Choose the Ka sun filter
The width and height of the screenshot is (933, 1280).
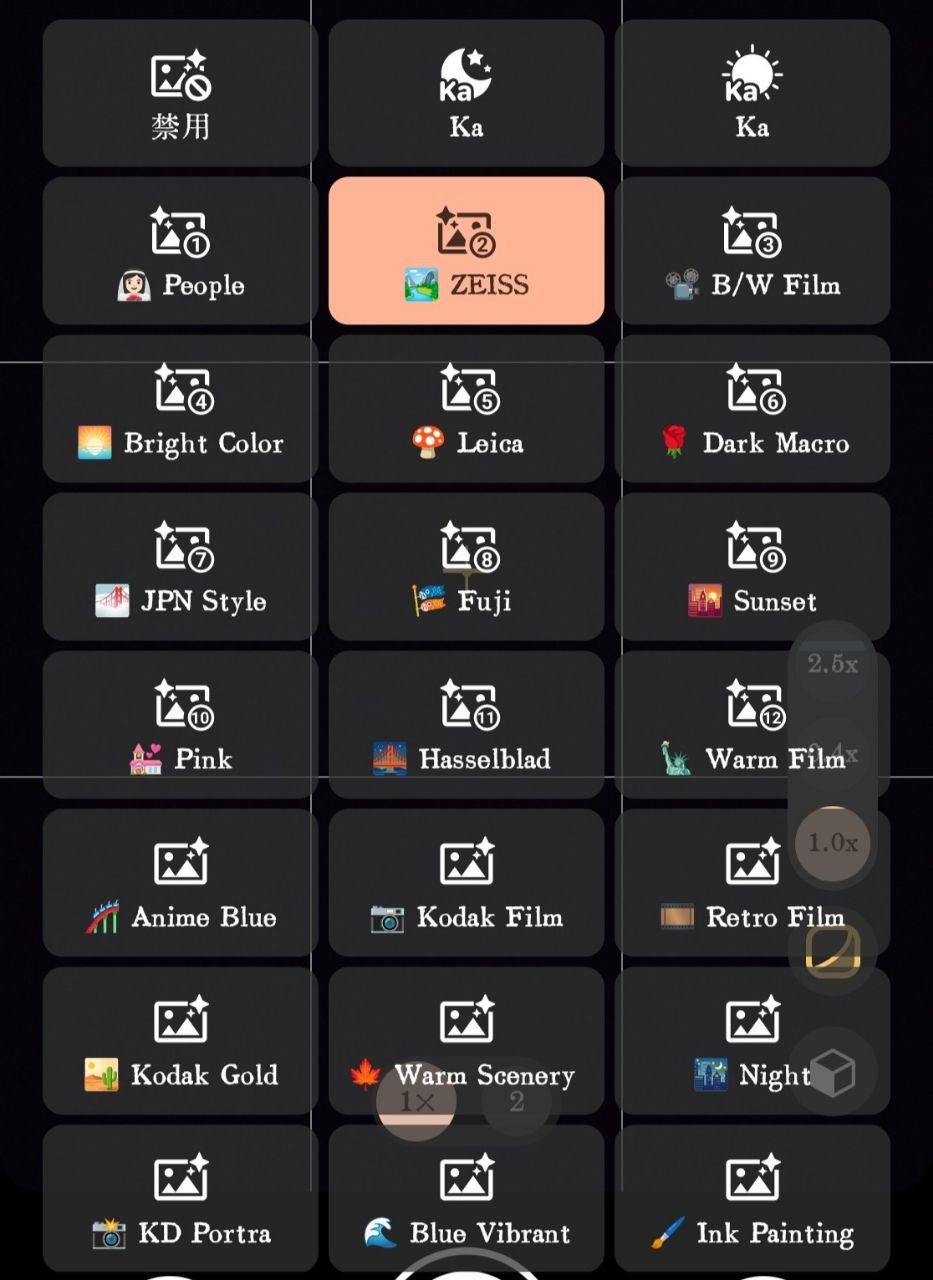tap(752, 93)
